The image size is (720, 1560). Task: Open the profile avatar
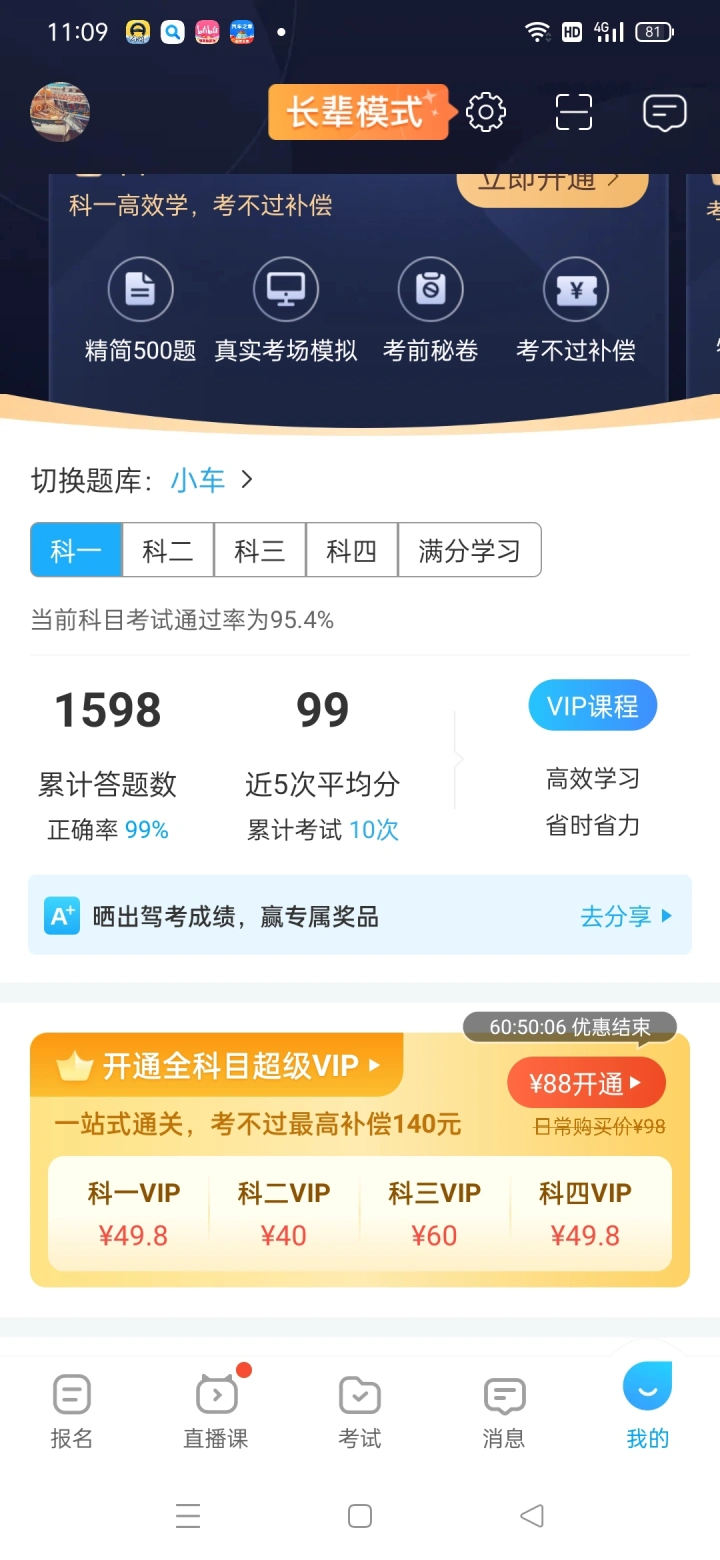60,112
